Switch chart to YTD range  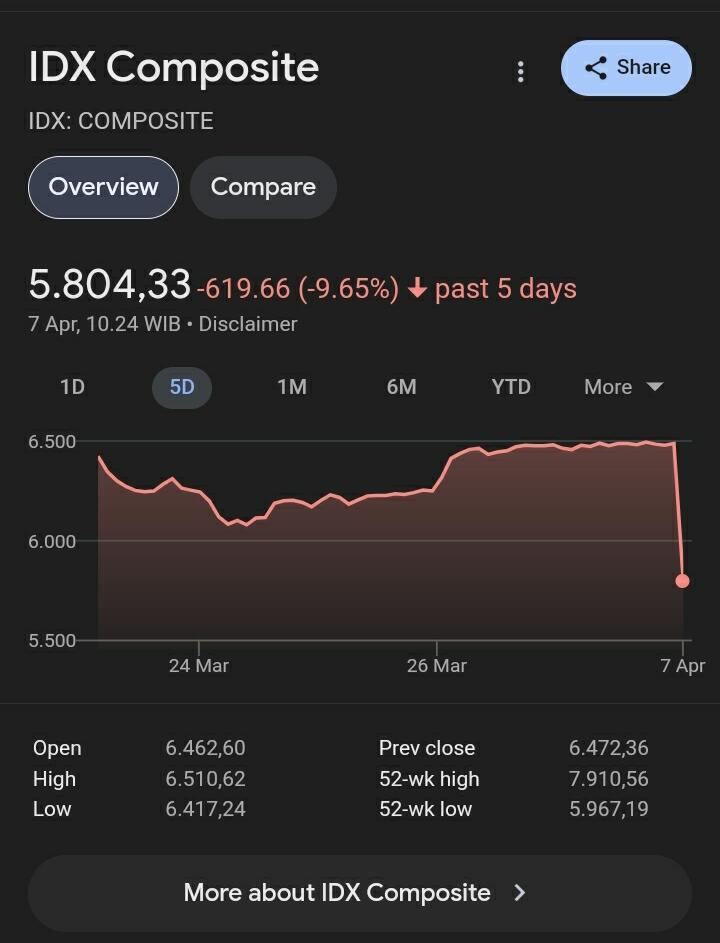511,387
